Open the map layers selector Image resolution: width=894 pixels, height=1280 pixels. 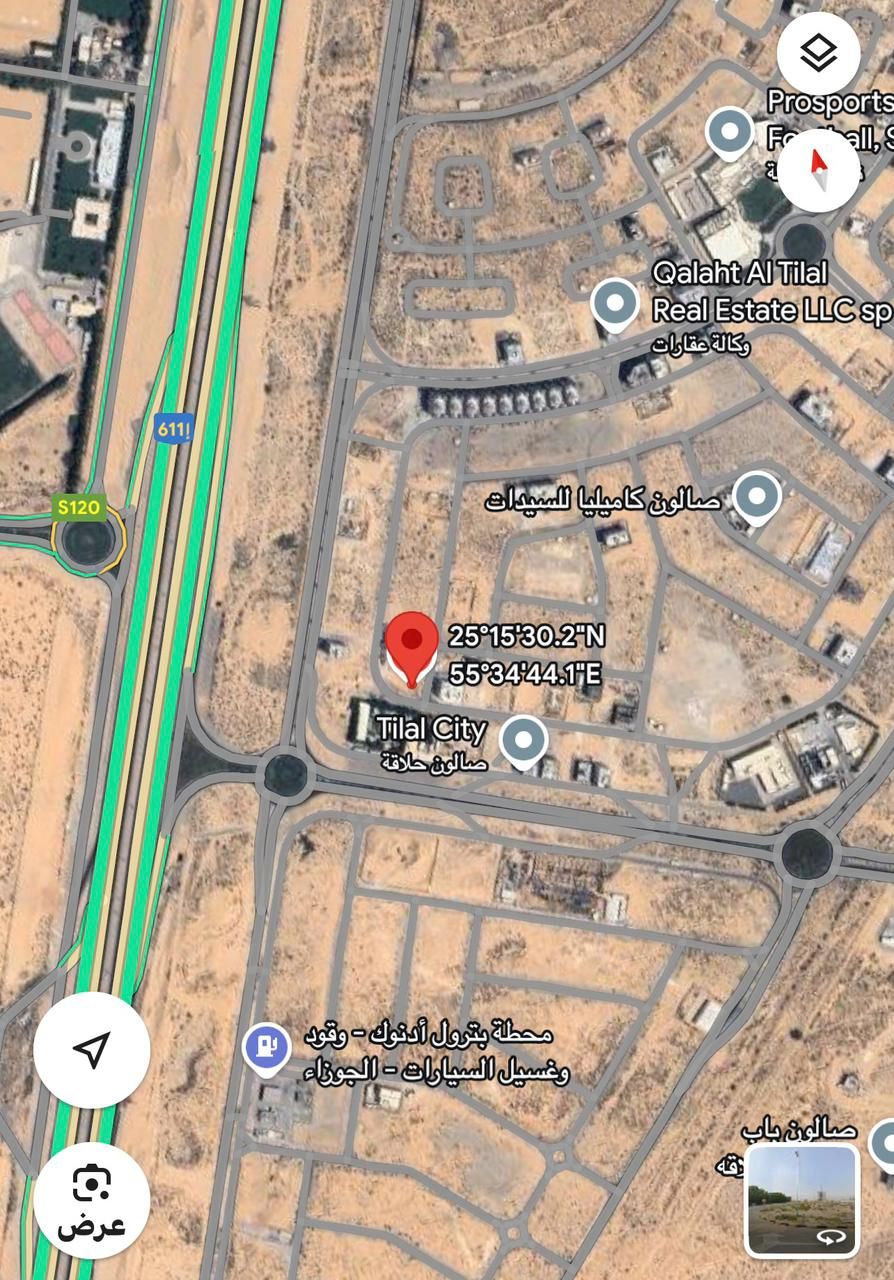[818, 54]
